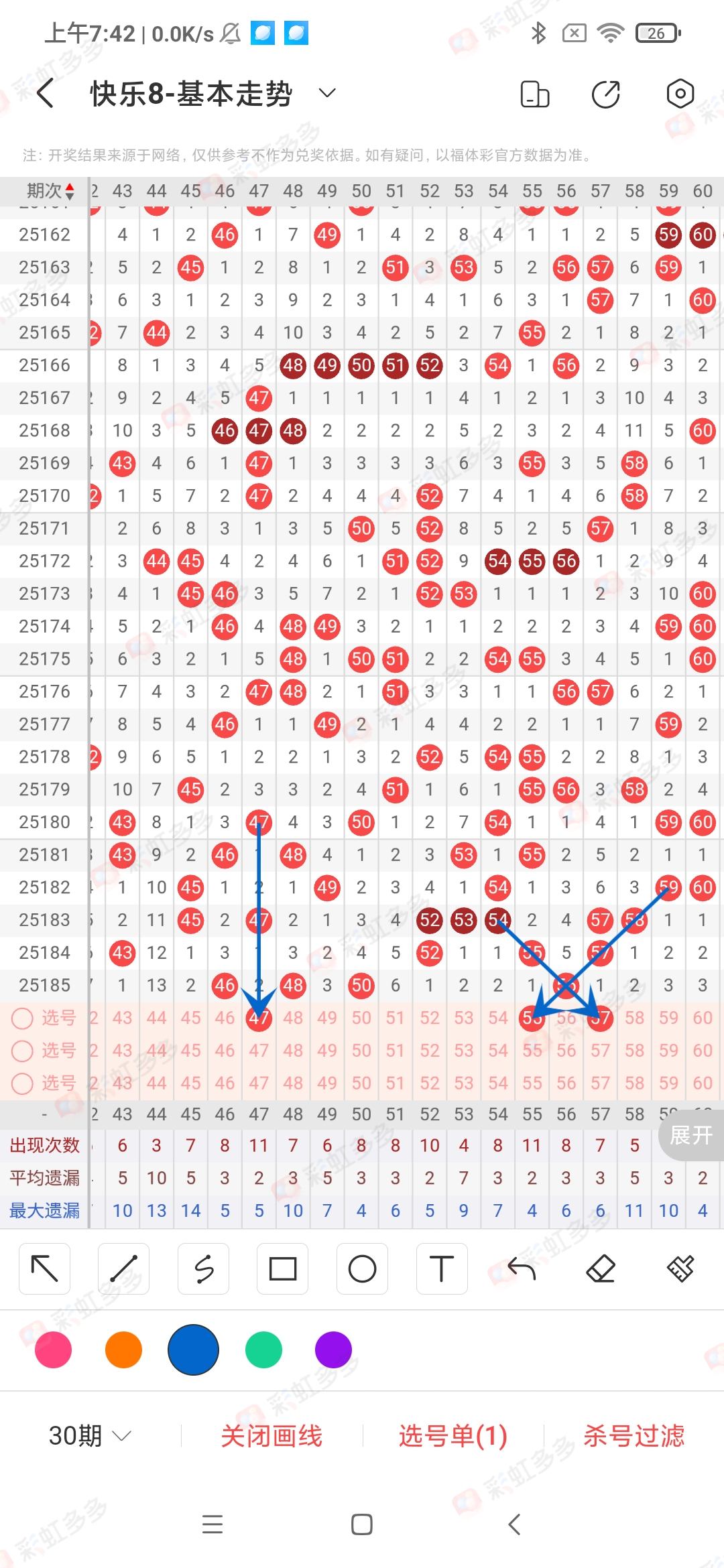Choose the straight line tool
This screenshot has width=724, height=1568.
124,1268
